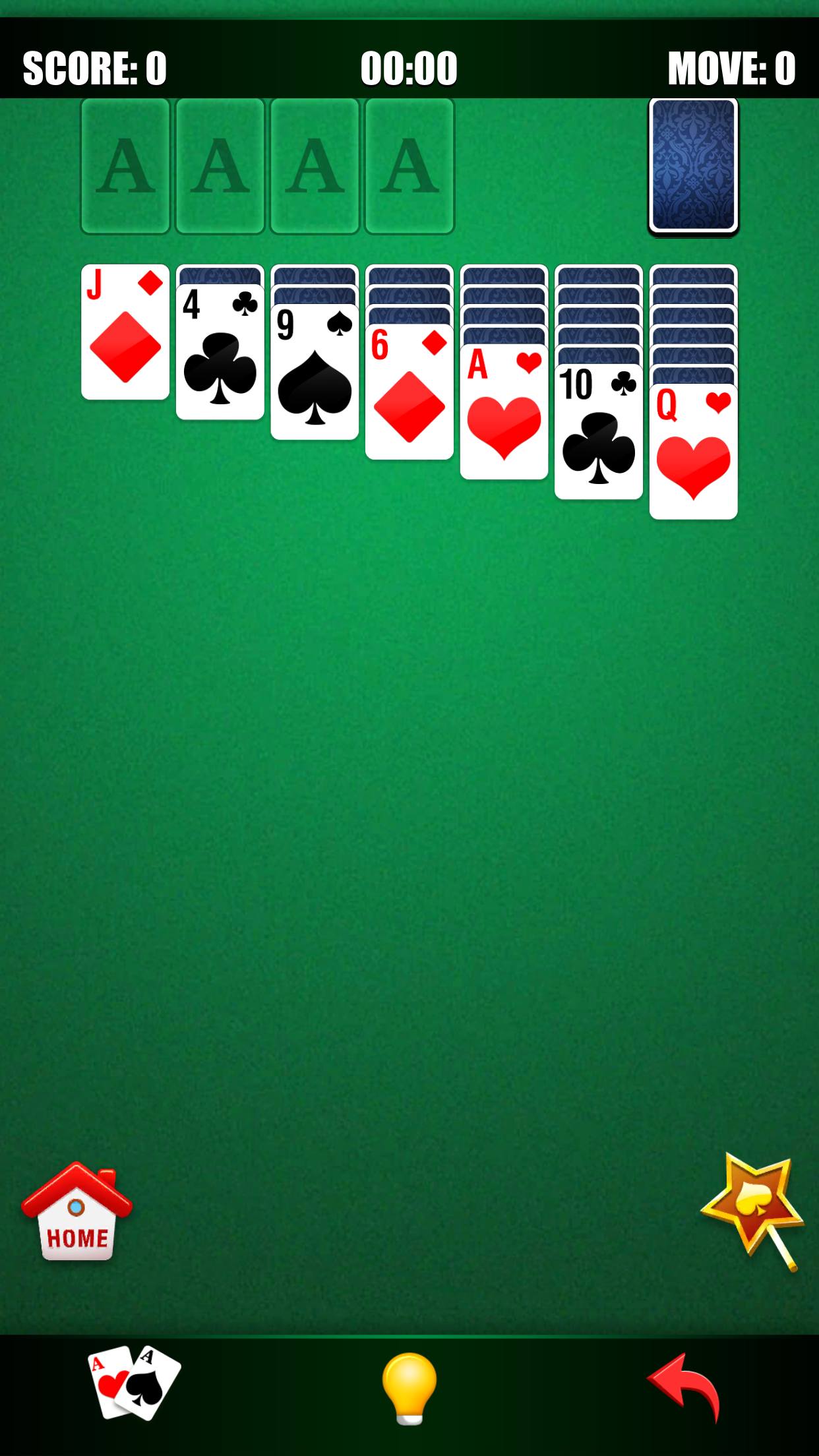Image resolution: width=819 pixels, height=1456 pixels.
Task: Start a new deal with cards icon
Action: point(135,1383)
